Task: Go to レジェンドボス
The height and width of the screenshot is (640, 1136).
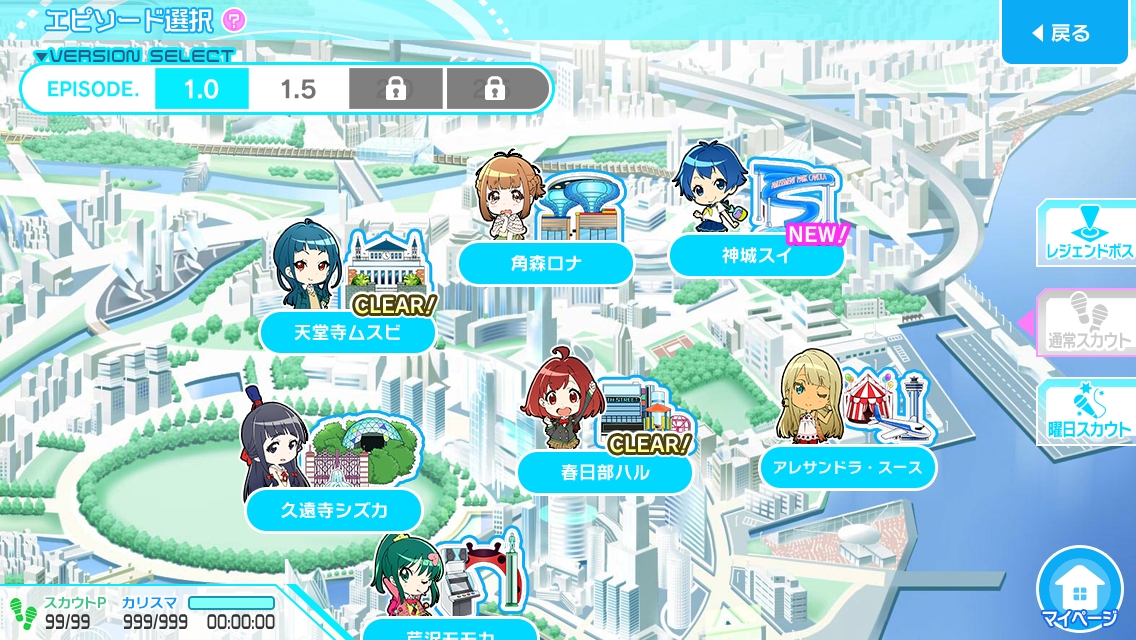Action: 1088,235
